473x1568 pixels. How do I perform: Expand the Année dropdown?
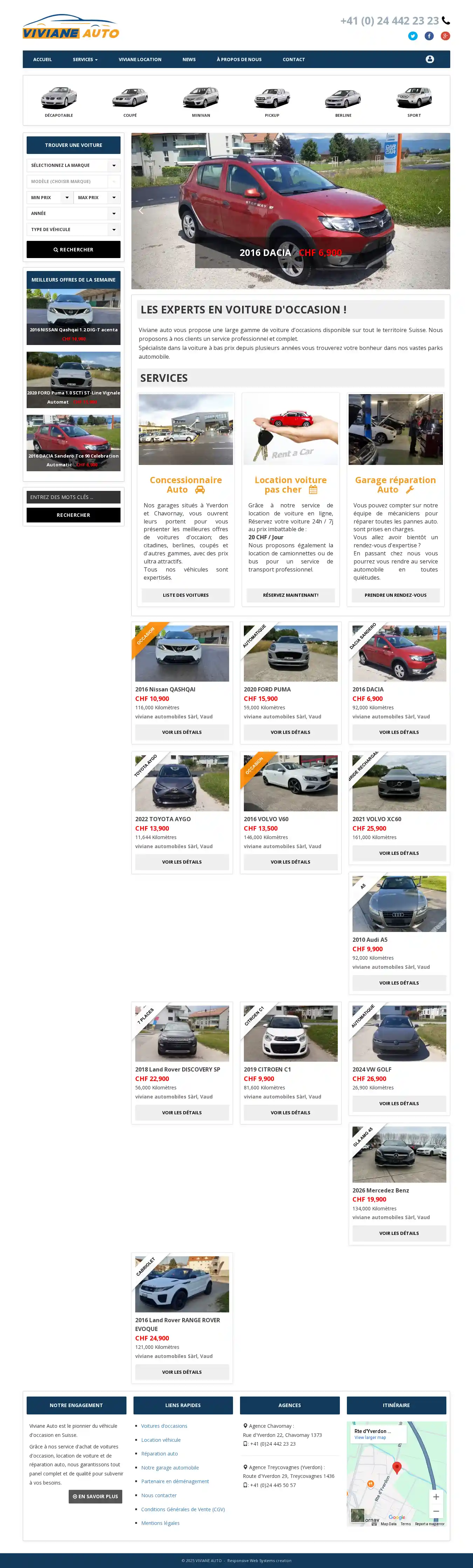coord(73,214)
